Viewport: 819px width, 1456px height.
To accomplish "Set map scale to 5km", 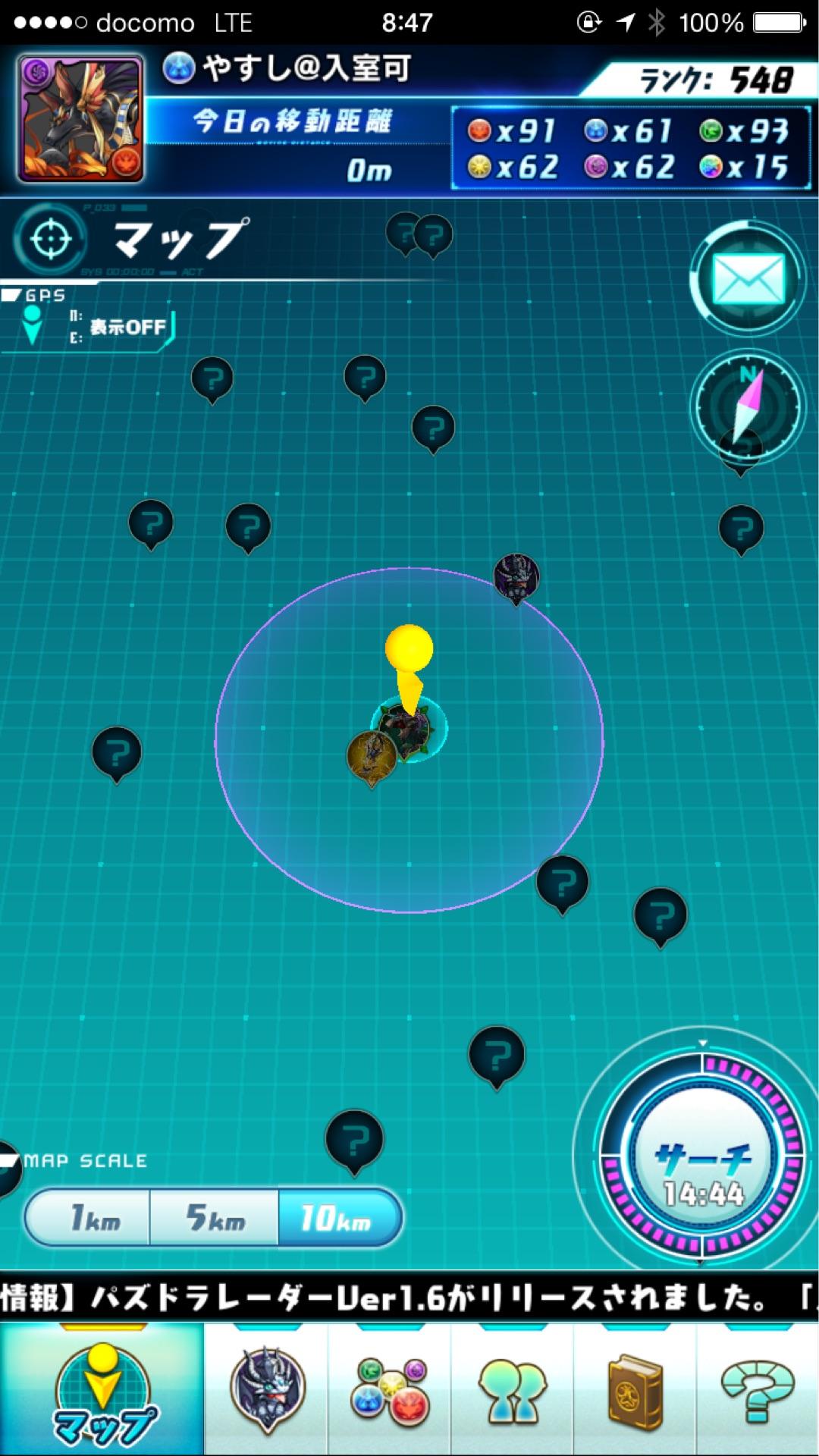I will [x=215, y=1219].
